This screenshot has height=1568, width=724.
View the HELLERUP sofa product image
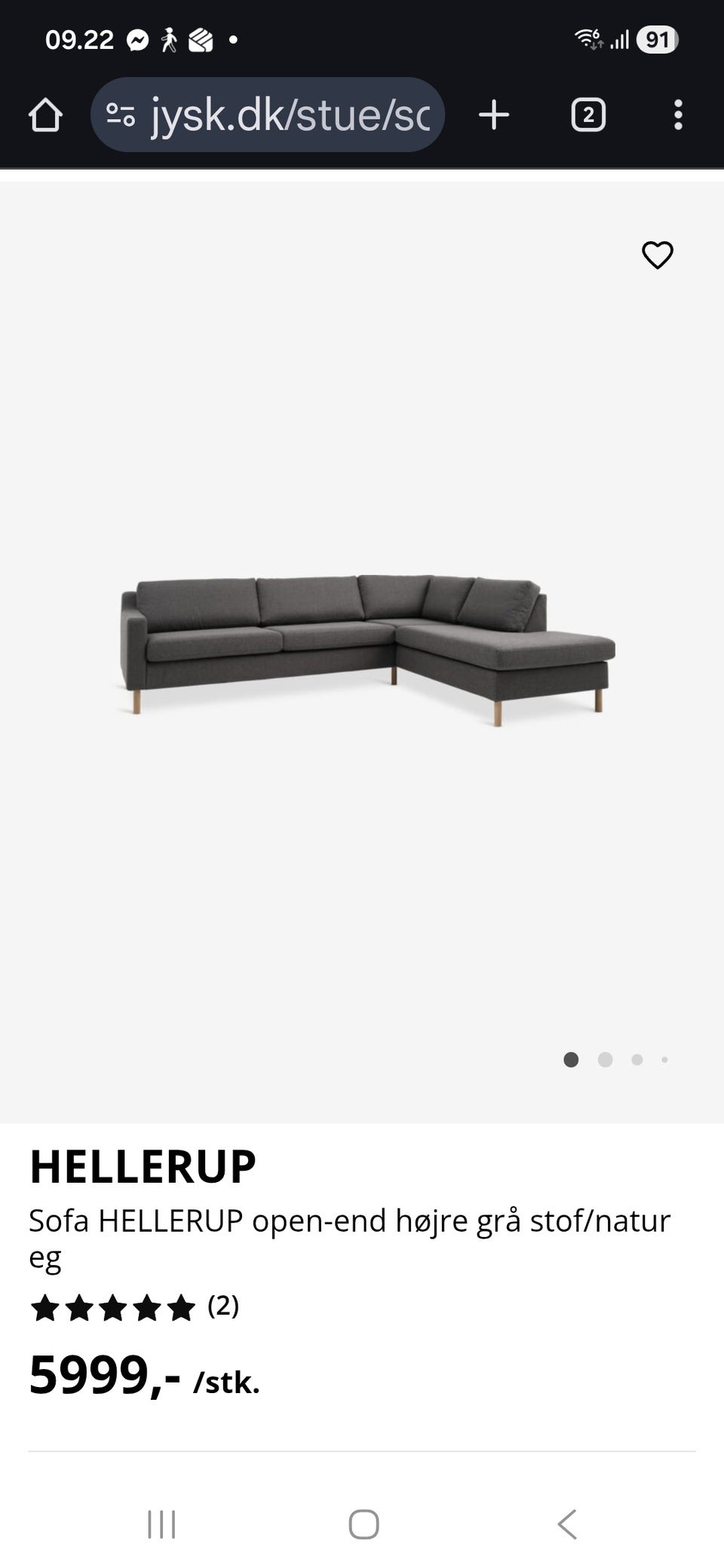tap(368, 648)
